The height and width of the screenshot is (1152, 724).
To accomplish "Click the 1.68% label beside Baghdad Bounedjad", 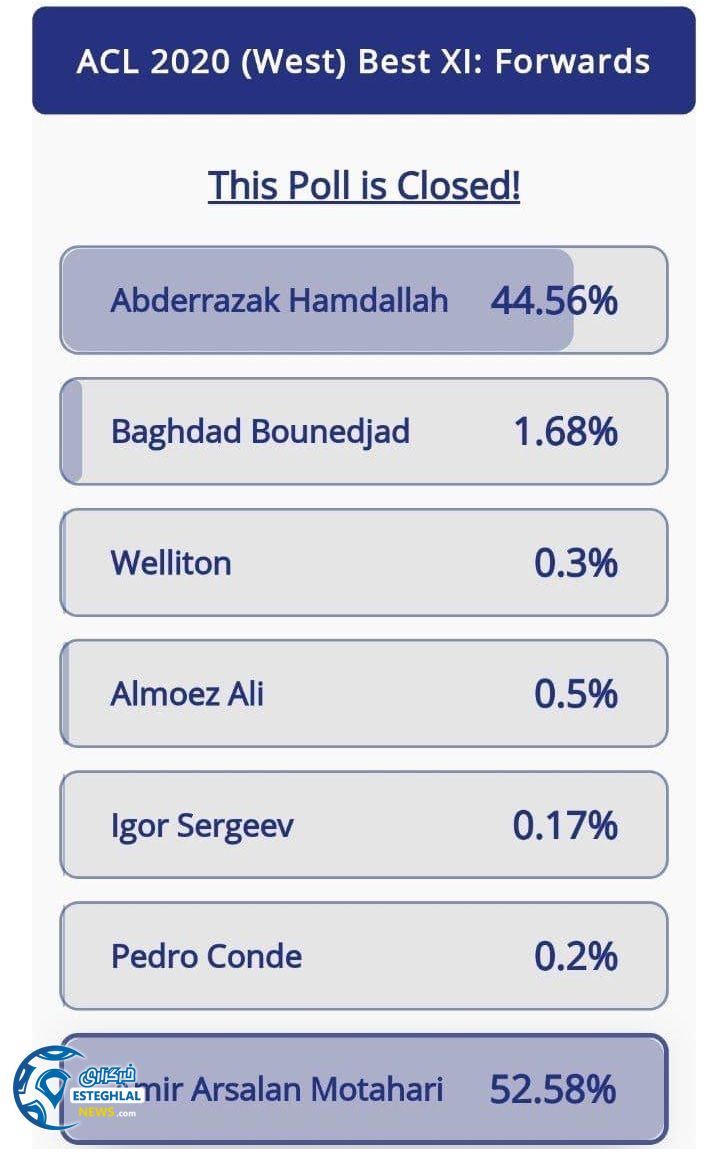I will [x=566, y=431].
